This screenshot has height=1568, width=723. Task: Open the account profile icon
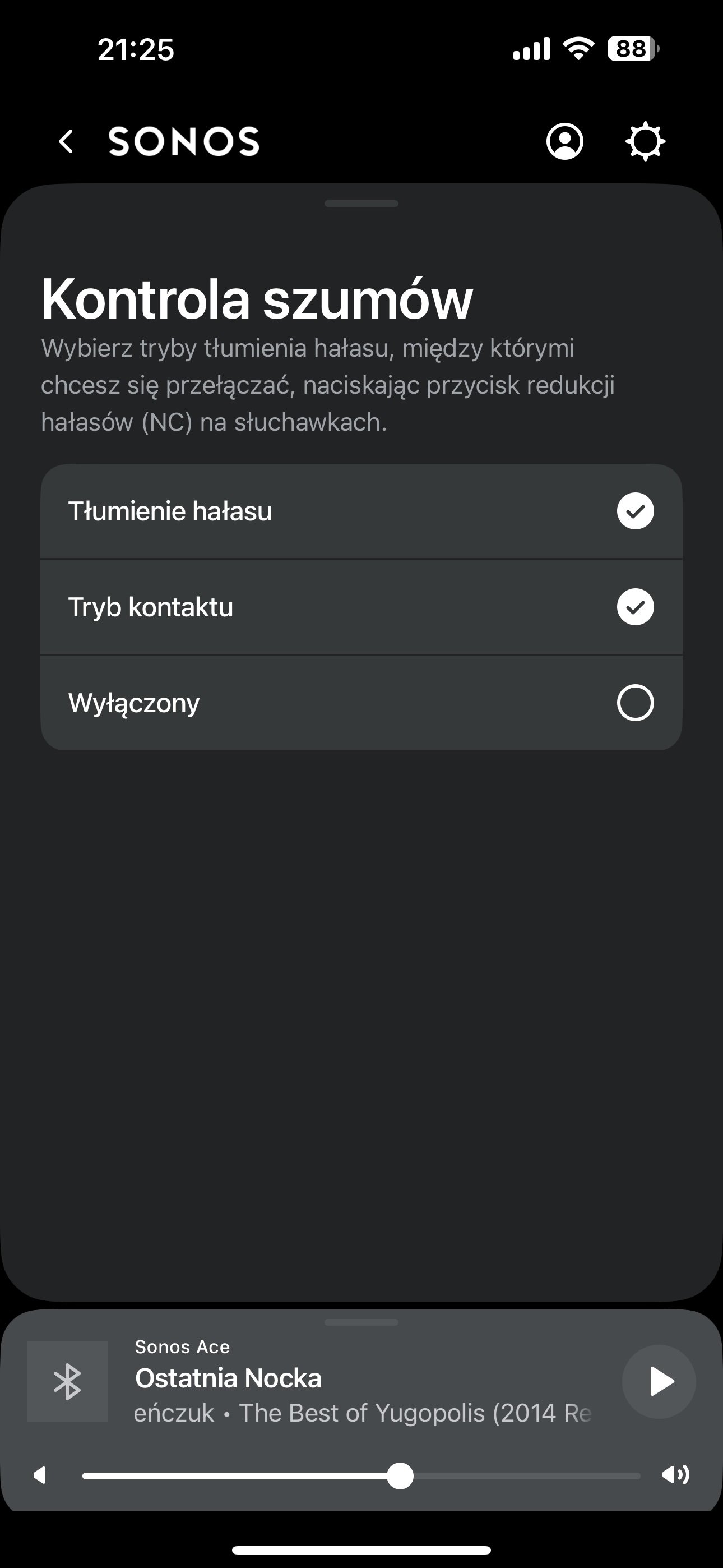565,141
